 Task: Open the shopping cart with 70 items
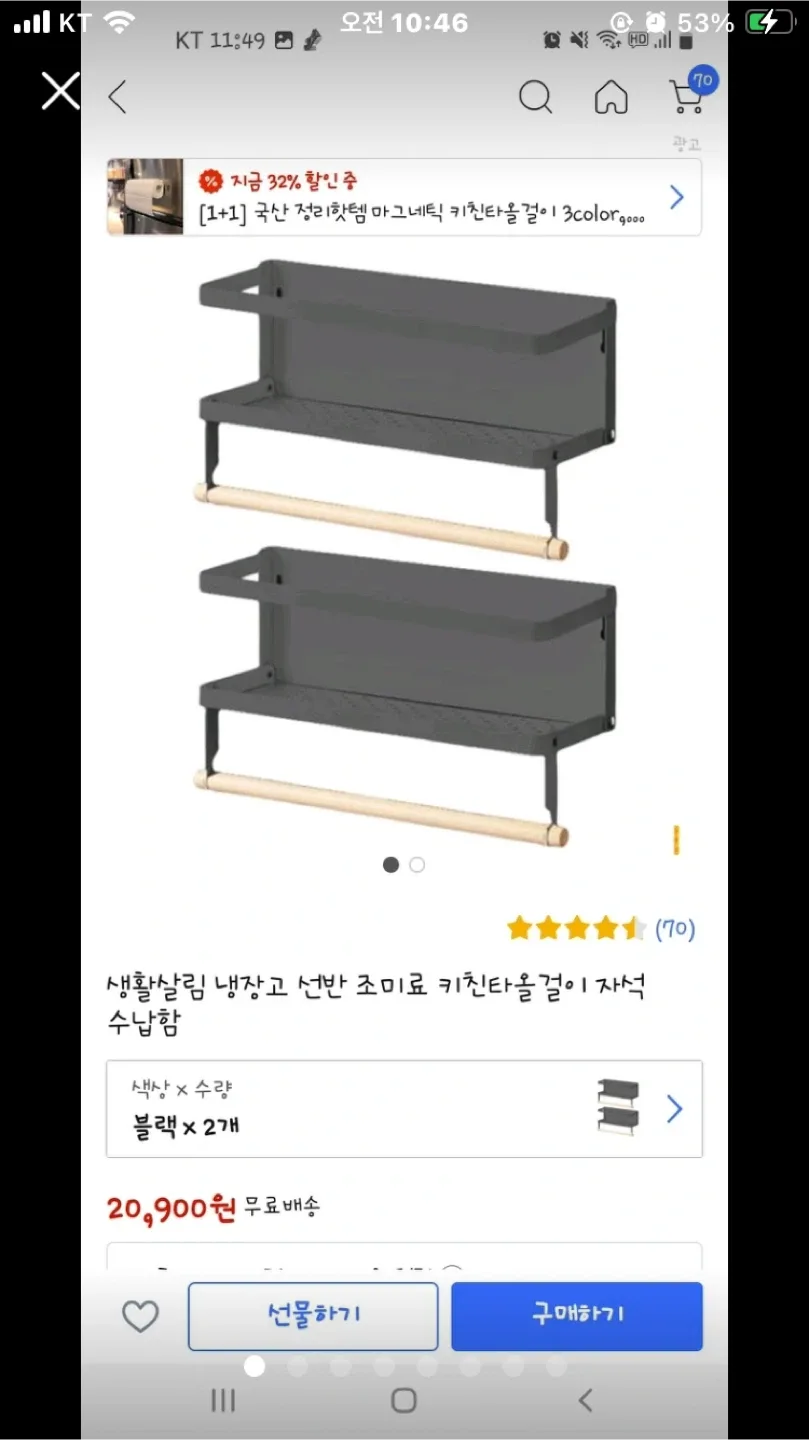[688, 95]
